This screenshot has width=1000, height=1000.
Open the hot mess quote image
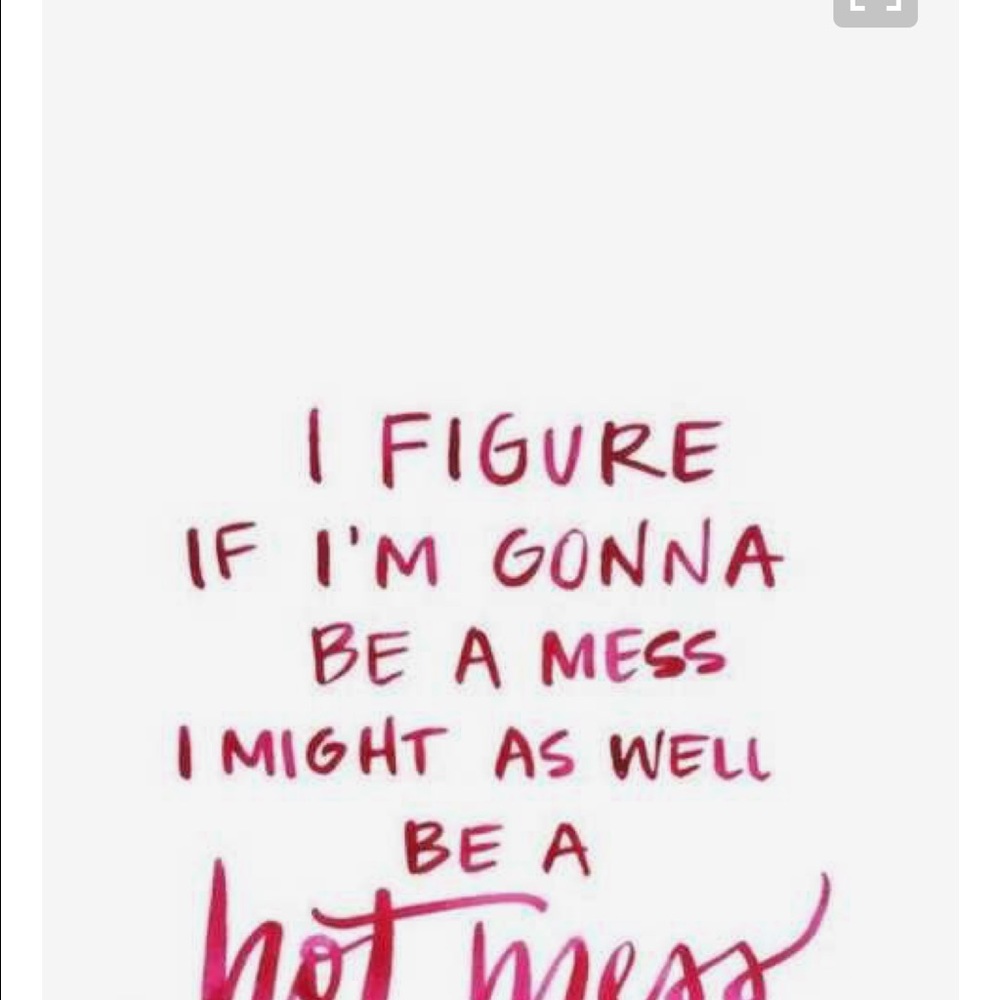pyautogui.click(x=500, y=600)
